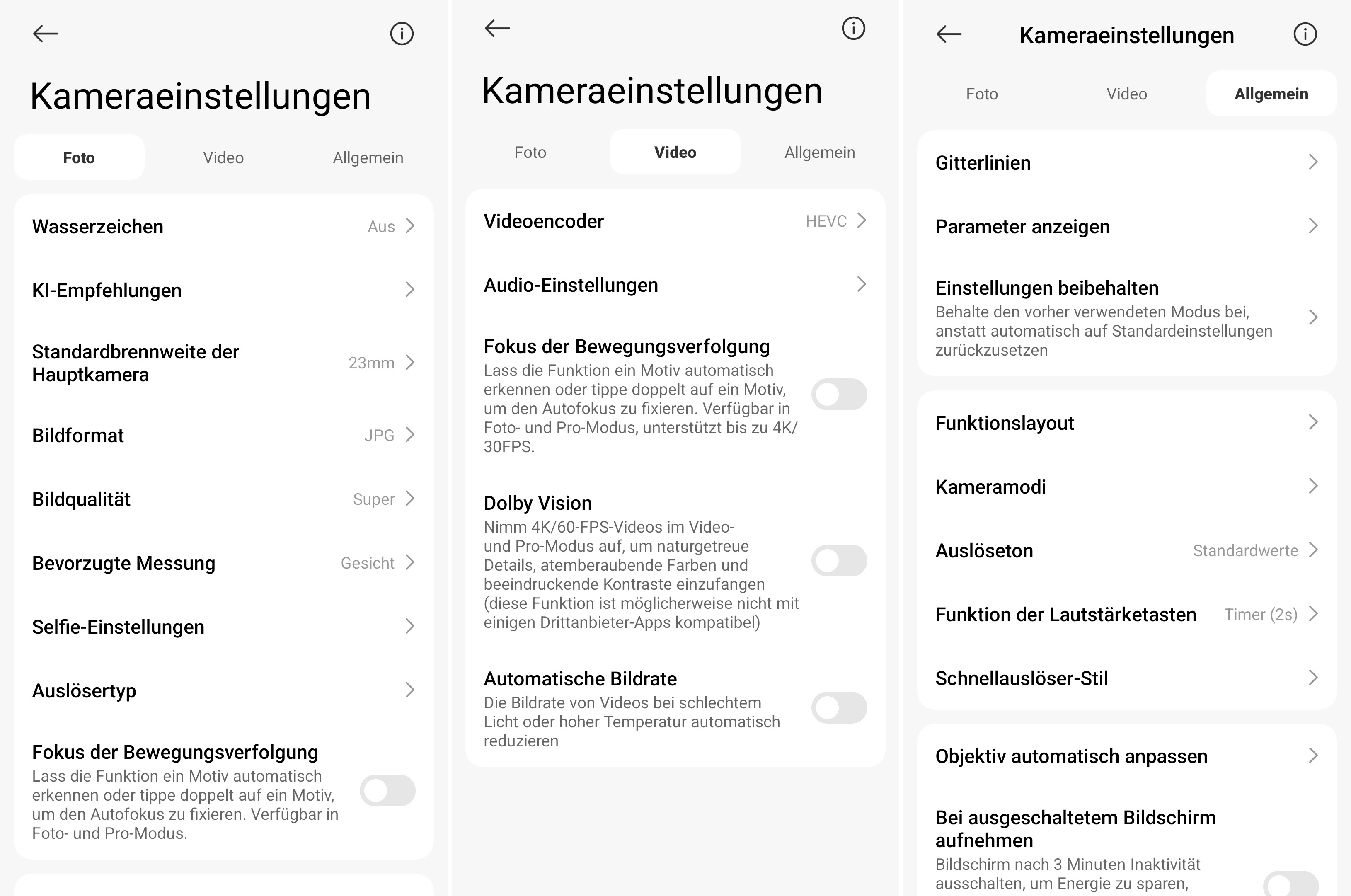
Task: Go to Selfie-Einstellungen
Action: [x=223, y=627]
